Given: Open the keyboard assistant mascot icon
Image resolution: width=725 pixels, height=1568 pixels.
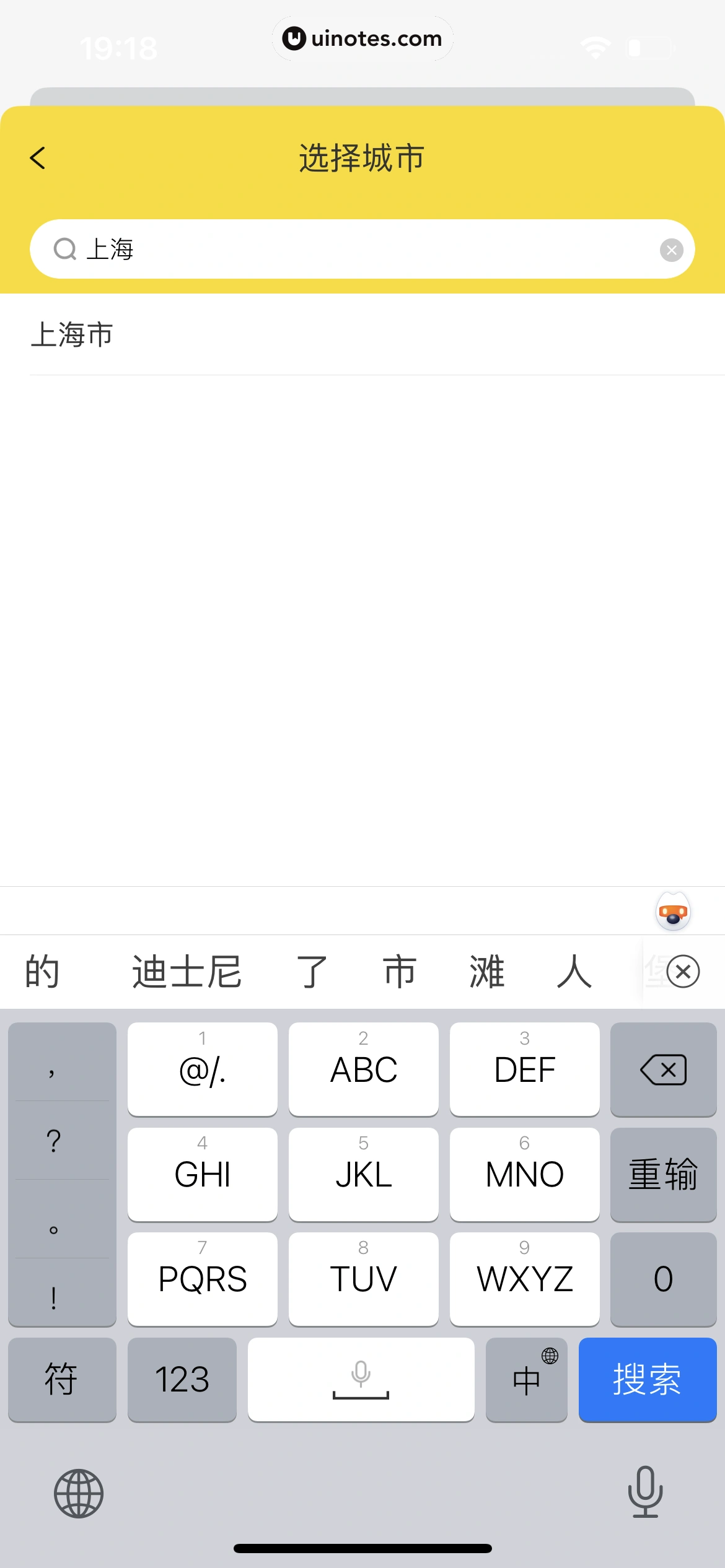Looking at the screenshot, I should click(x=673, y=912).
